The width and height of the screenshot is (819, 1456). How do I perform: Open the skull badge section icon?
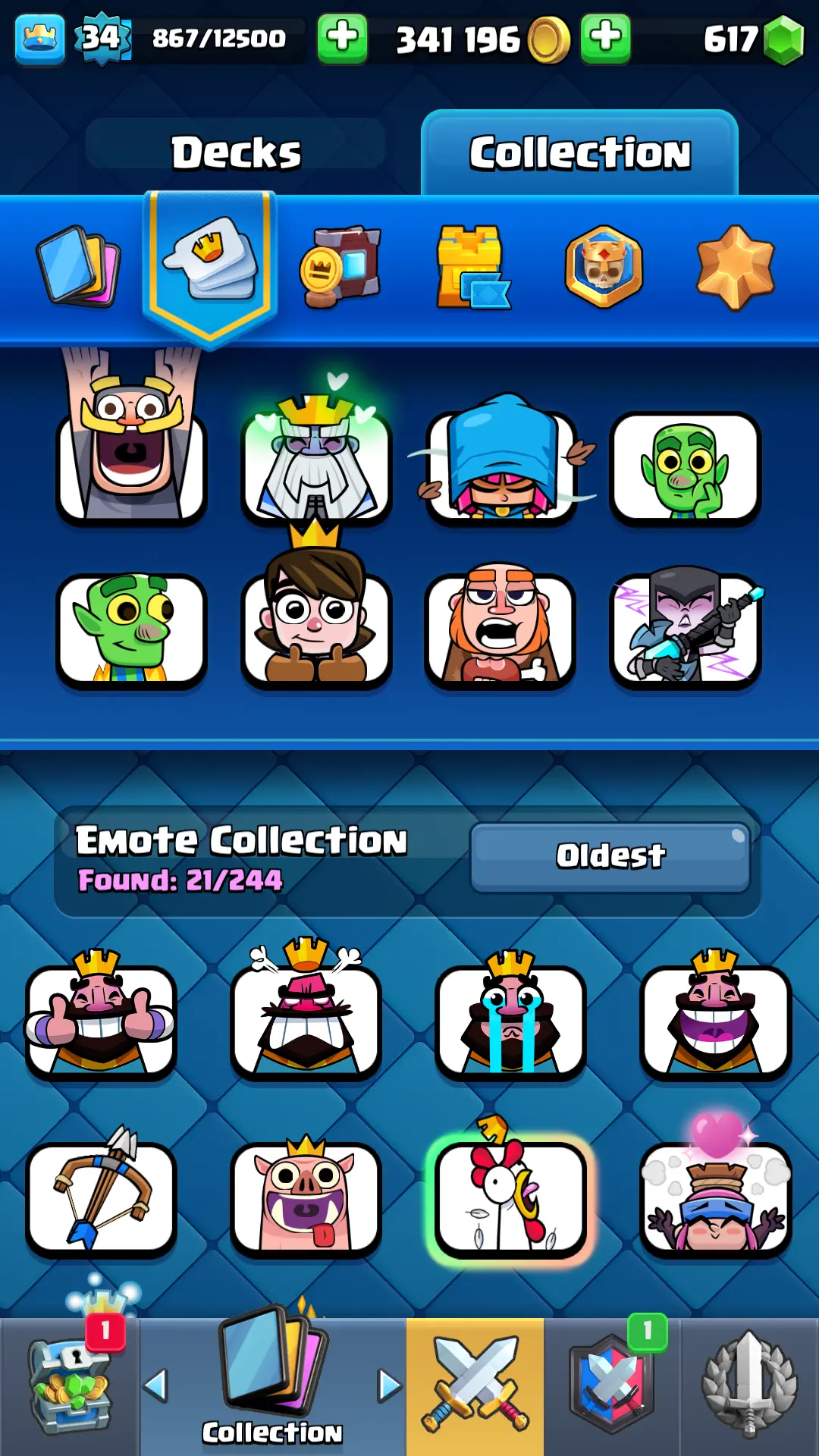[604, 267]
